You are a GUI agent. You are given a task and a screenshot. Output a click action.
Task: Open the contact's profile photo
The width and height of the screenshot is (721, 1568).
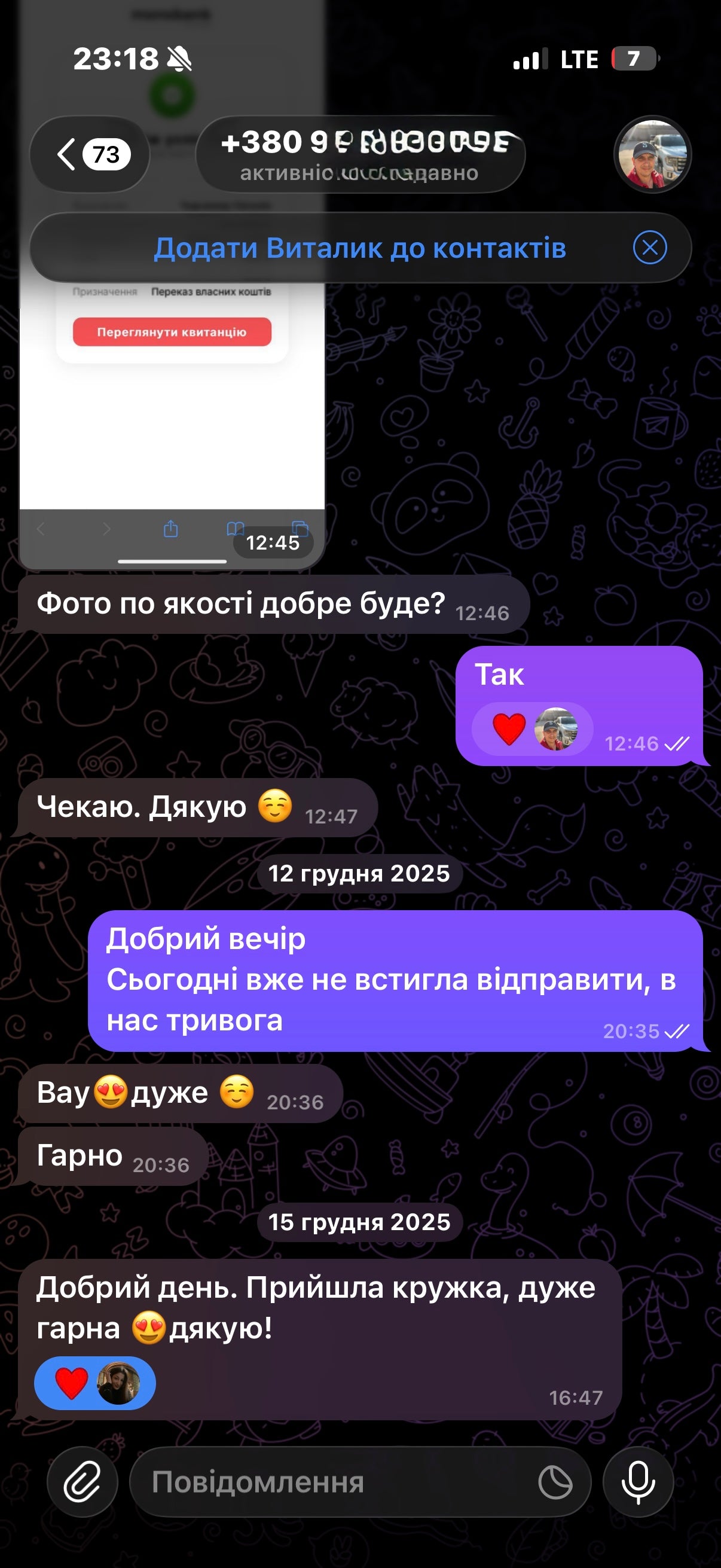(x=652, y=154)
